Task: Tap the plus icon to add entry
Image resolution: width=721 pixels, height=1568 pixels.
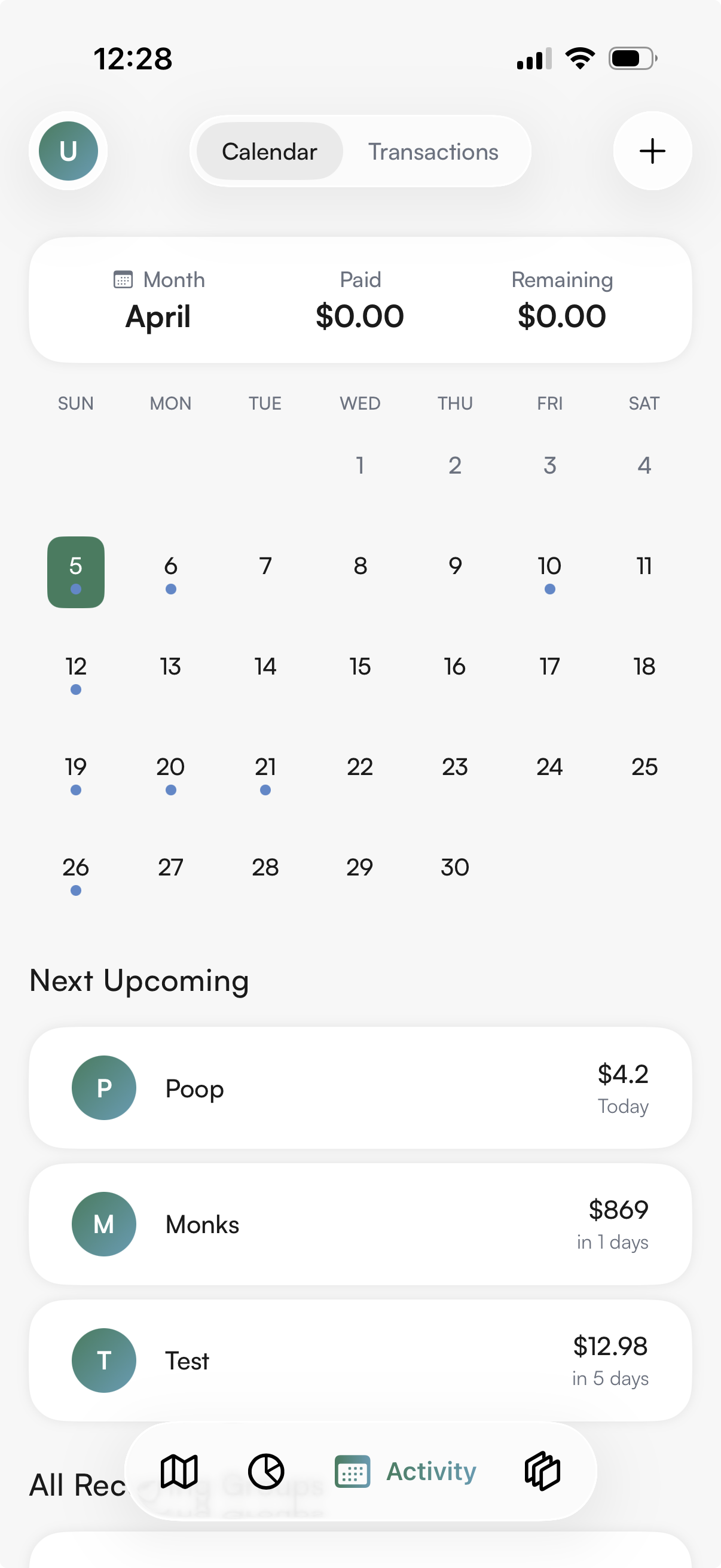Action: click(x=652, y=151)
